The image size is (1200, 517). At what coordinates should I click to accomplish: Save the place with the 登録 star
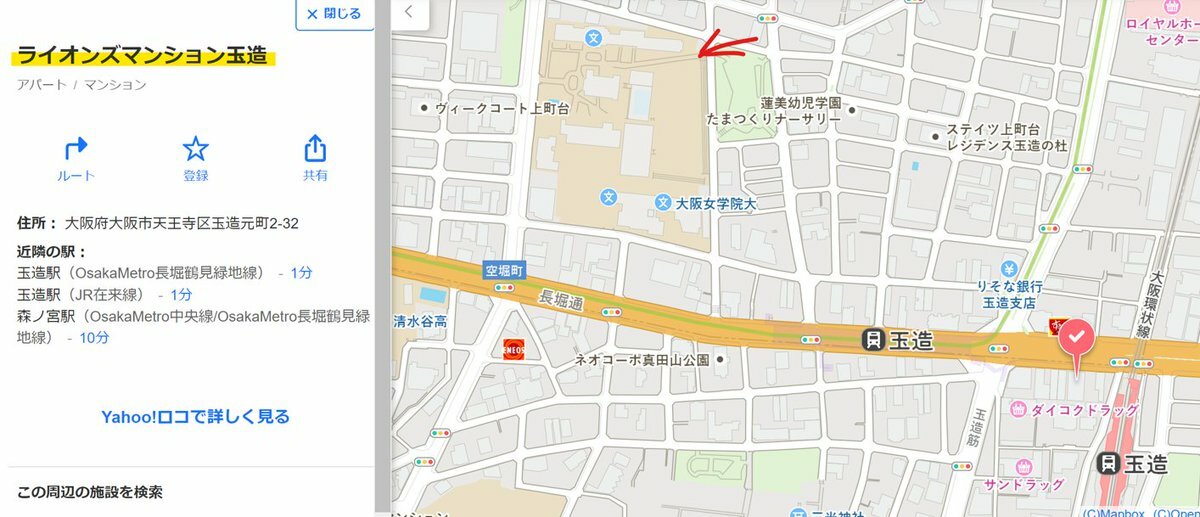(195, 159)
